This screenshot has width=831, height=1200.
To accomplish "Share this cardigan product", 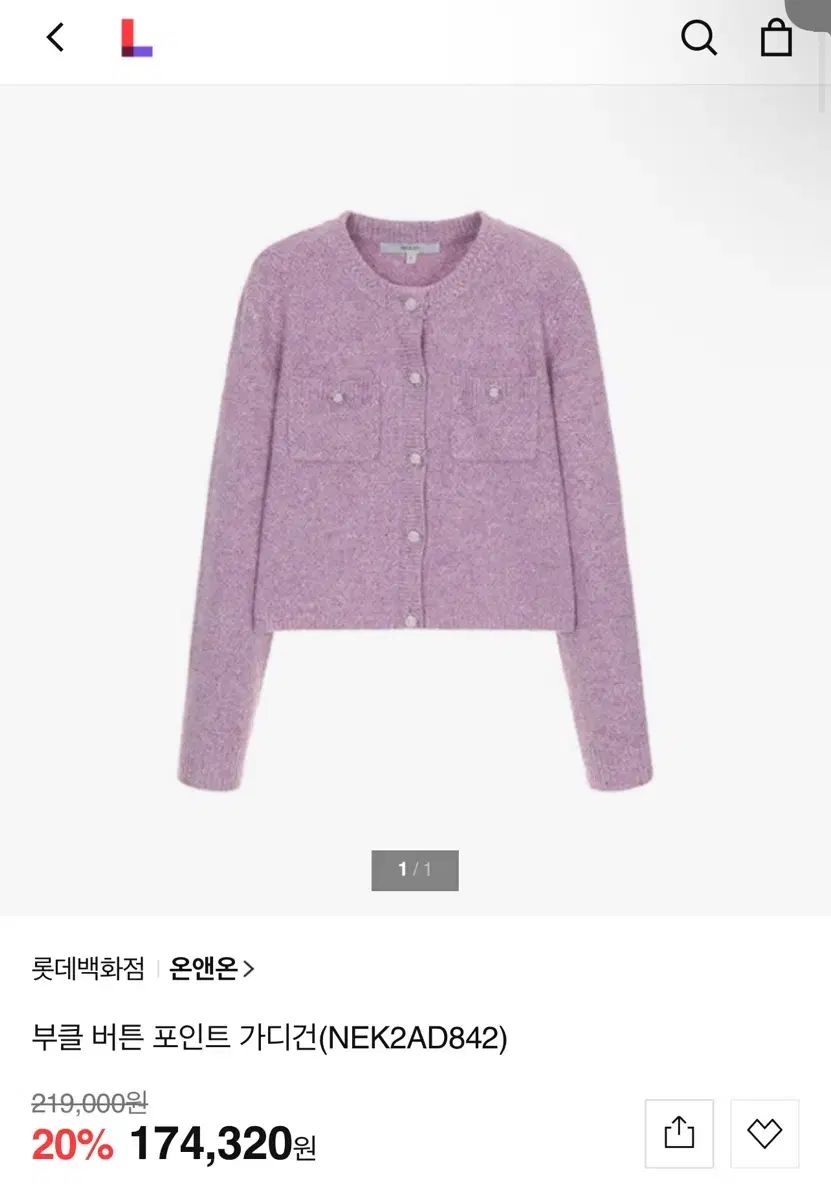I will click(x=679, y=1133).
